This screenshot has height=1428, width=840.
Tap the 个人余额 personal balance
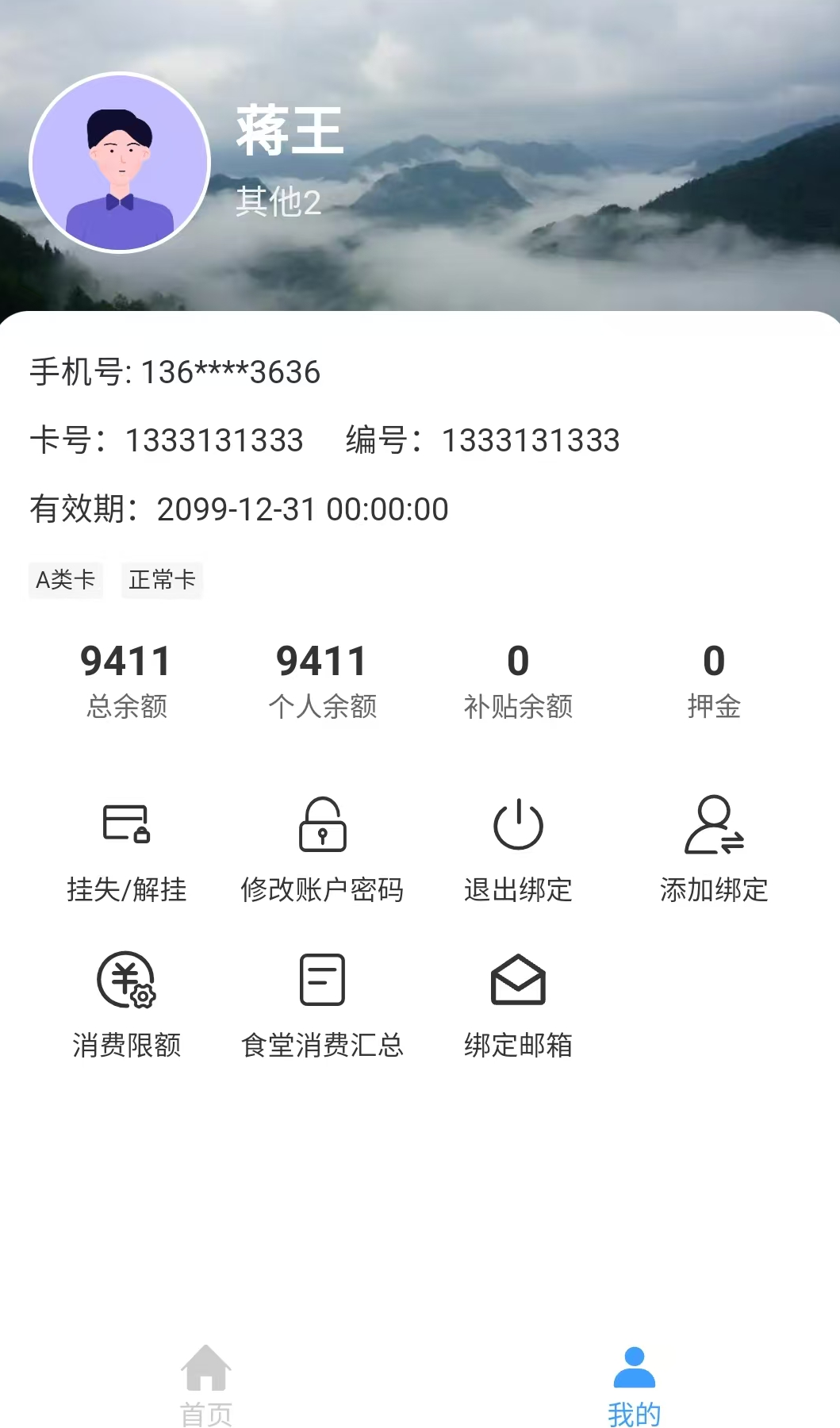click(x=322, y=660)
